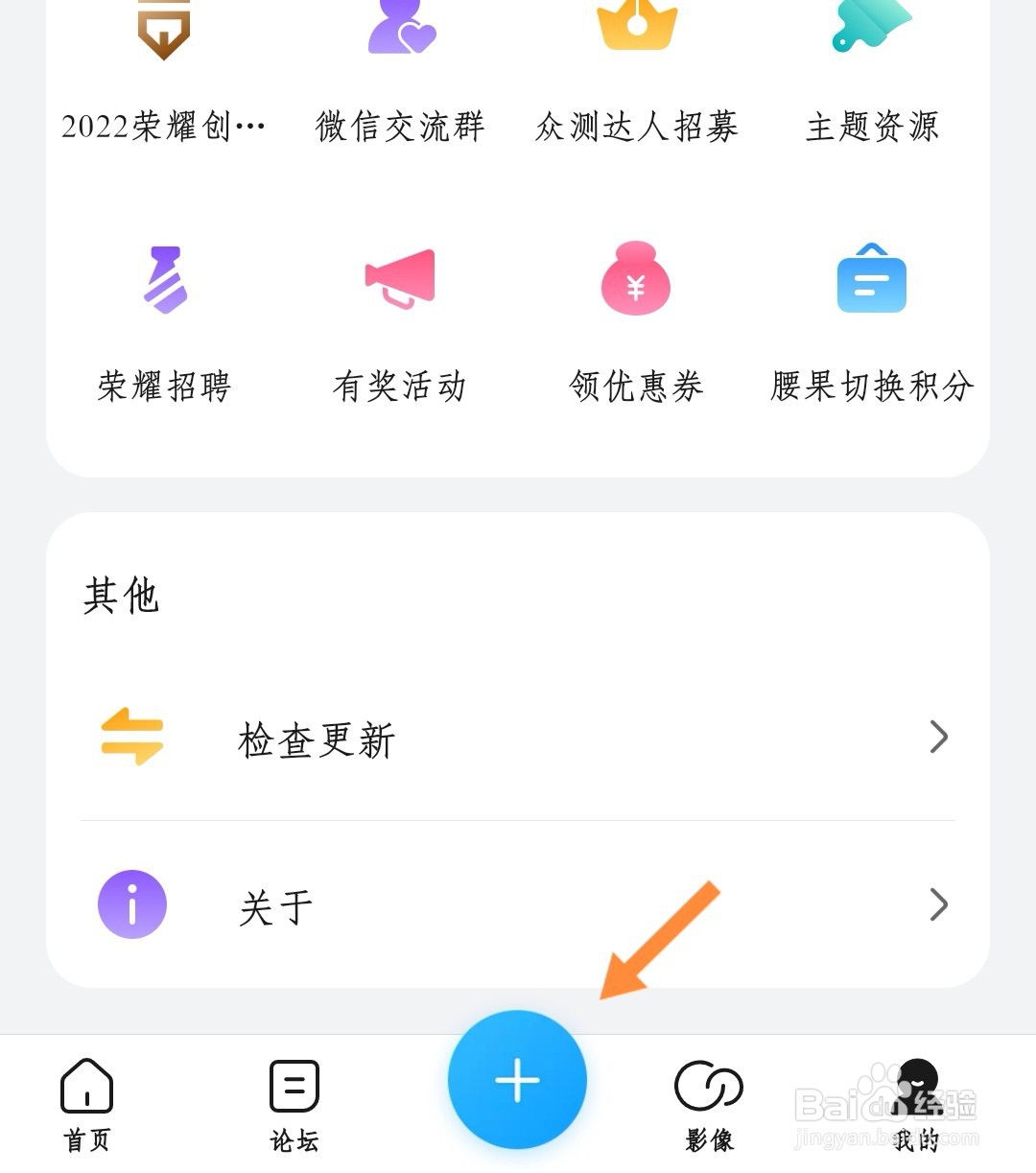Switch to the 我的 tab

tap(916, 1105)
